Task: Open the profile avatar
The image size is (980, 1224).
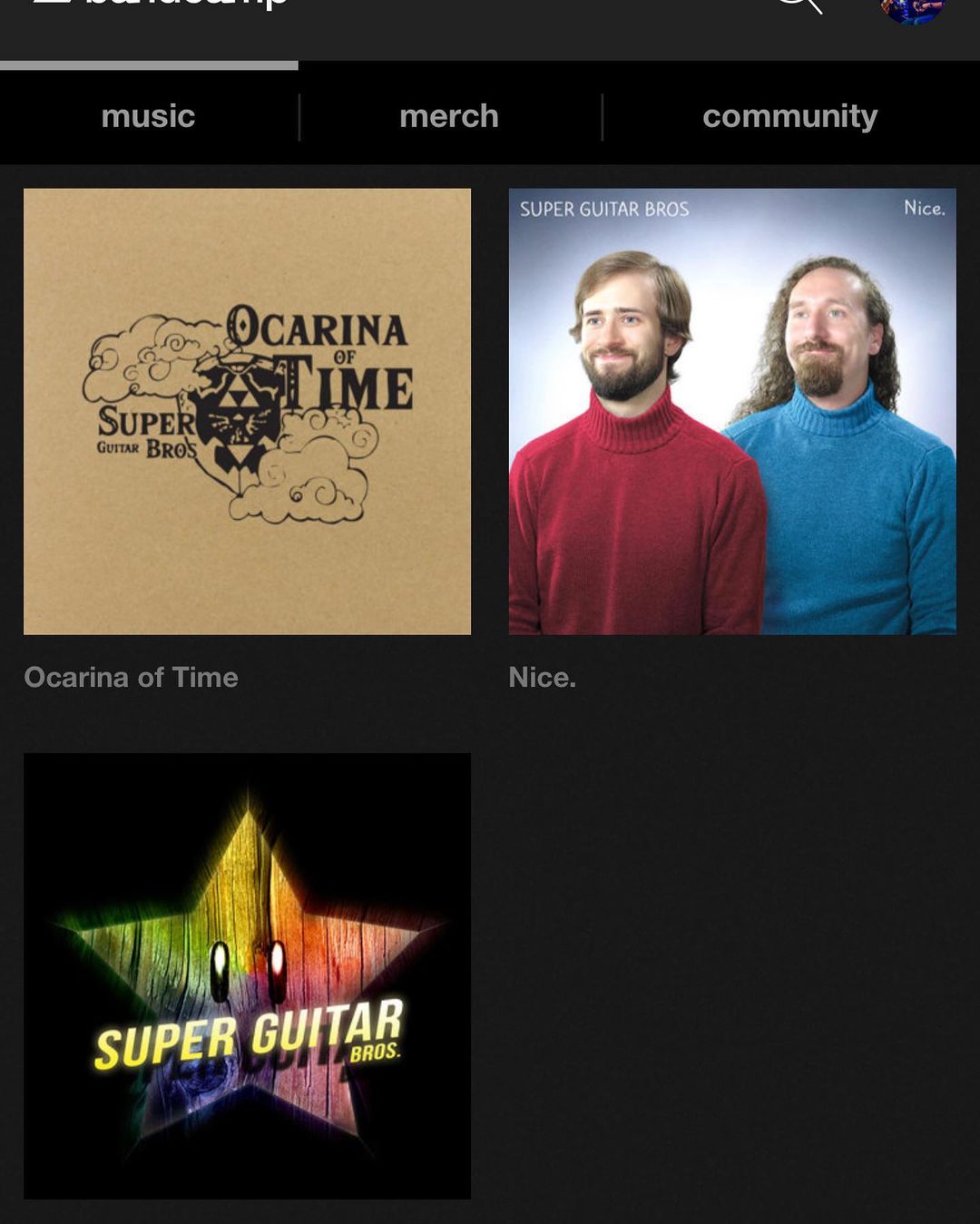Action: 913,7
